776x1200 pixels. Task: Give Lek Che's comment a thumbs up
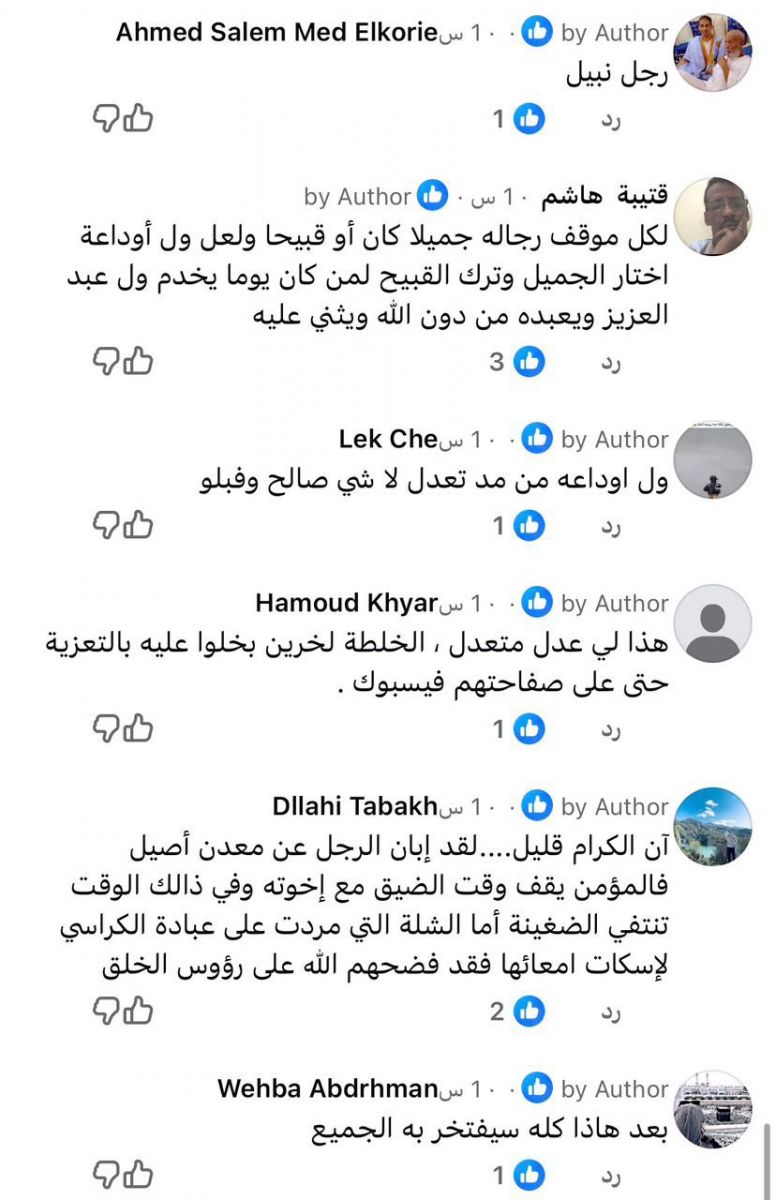(x=140, y=524)
